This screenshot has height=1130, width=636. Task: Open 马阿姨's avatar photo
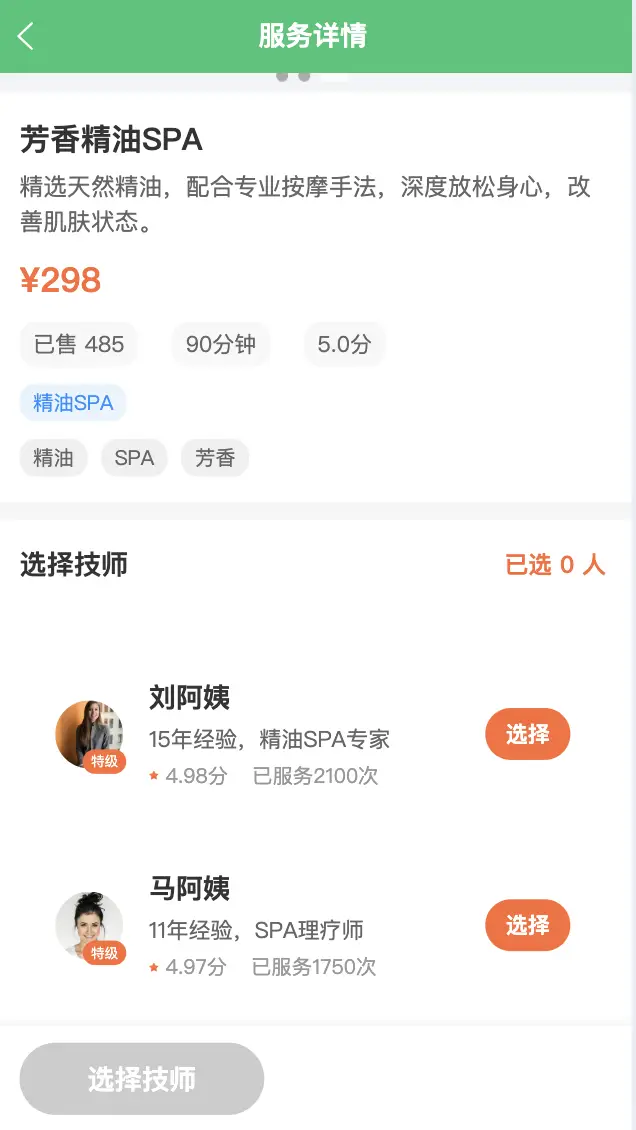coord(89,926)
